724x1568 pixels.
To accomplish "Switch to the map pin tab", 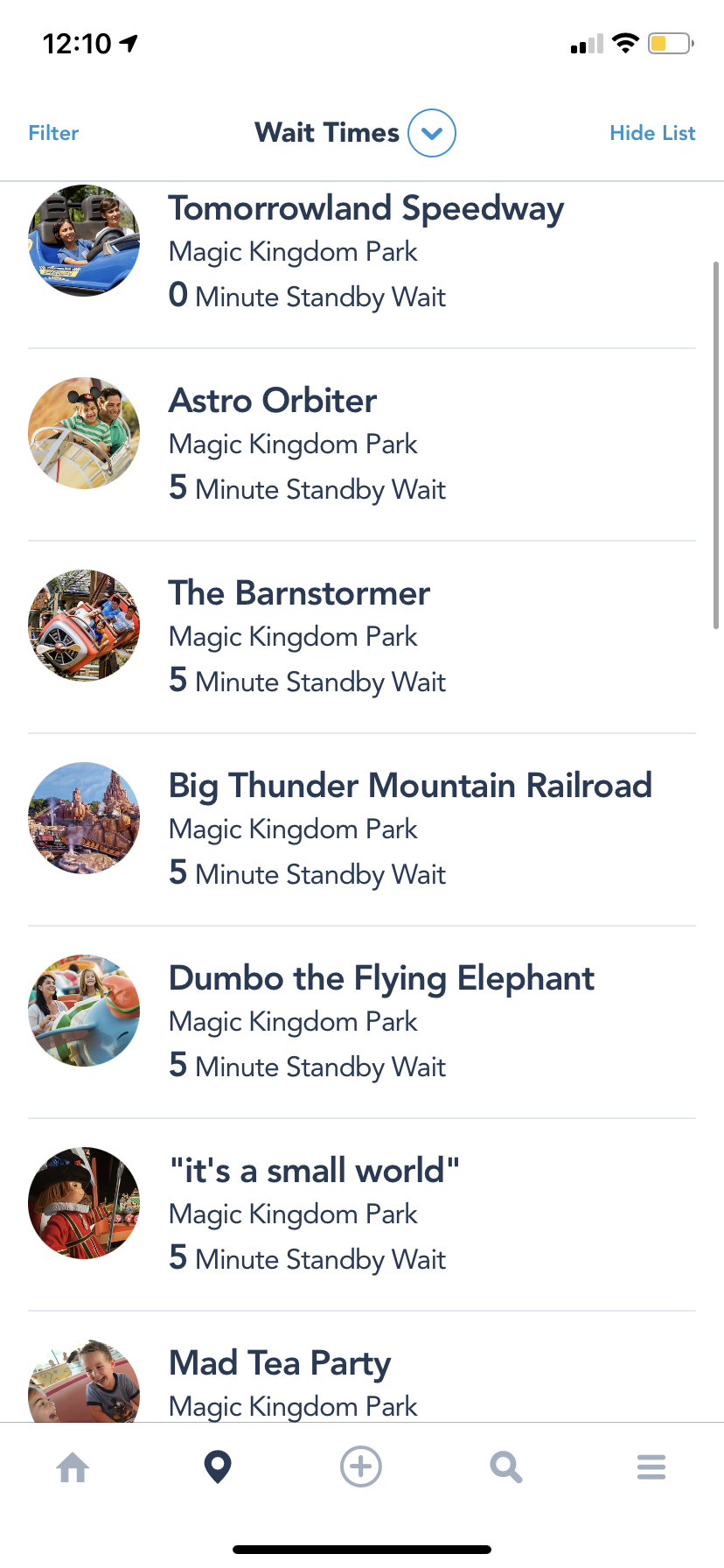I will (x=218, y=1467).
